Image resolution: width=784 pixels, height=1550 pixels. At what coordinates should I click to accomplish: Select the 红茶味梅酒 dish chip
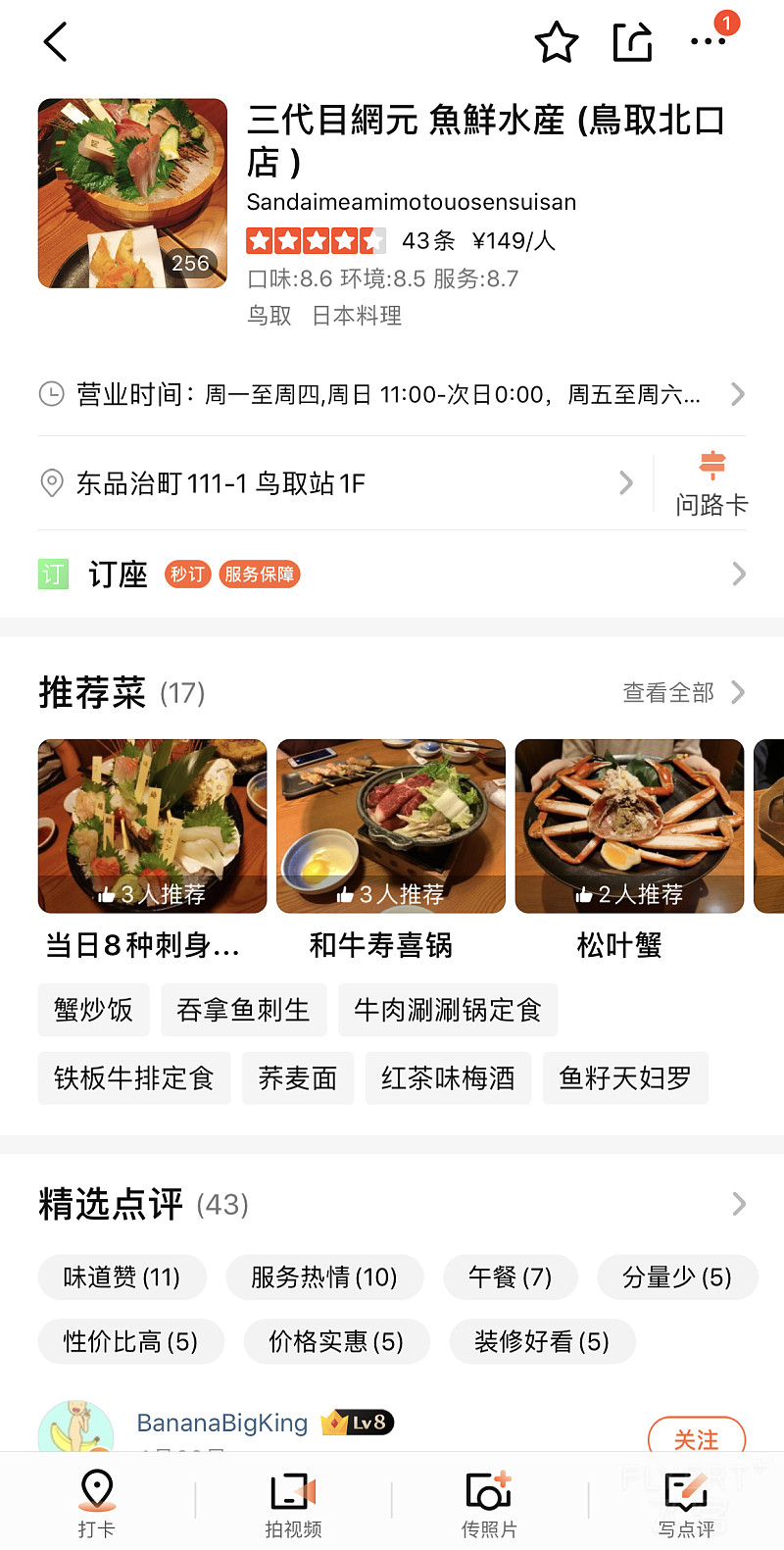pos(448,1078)
